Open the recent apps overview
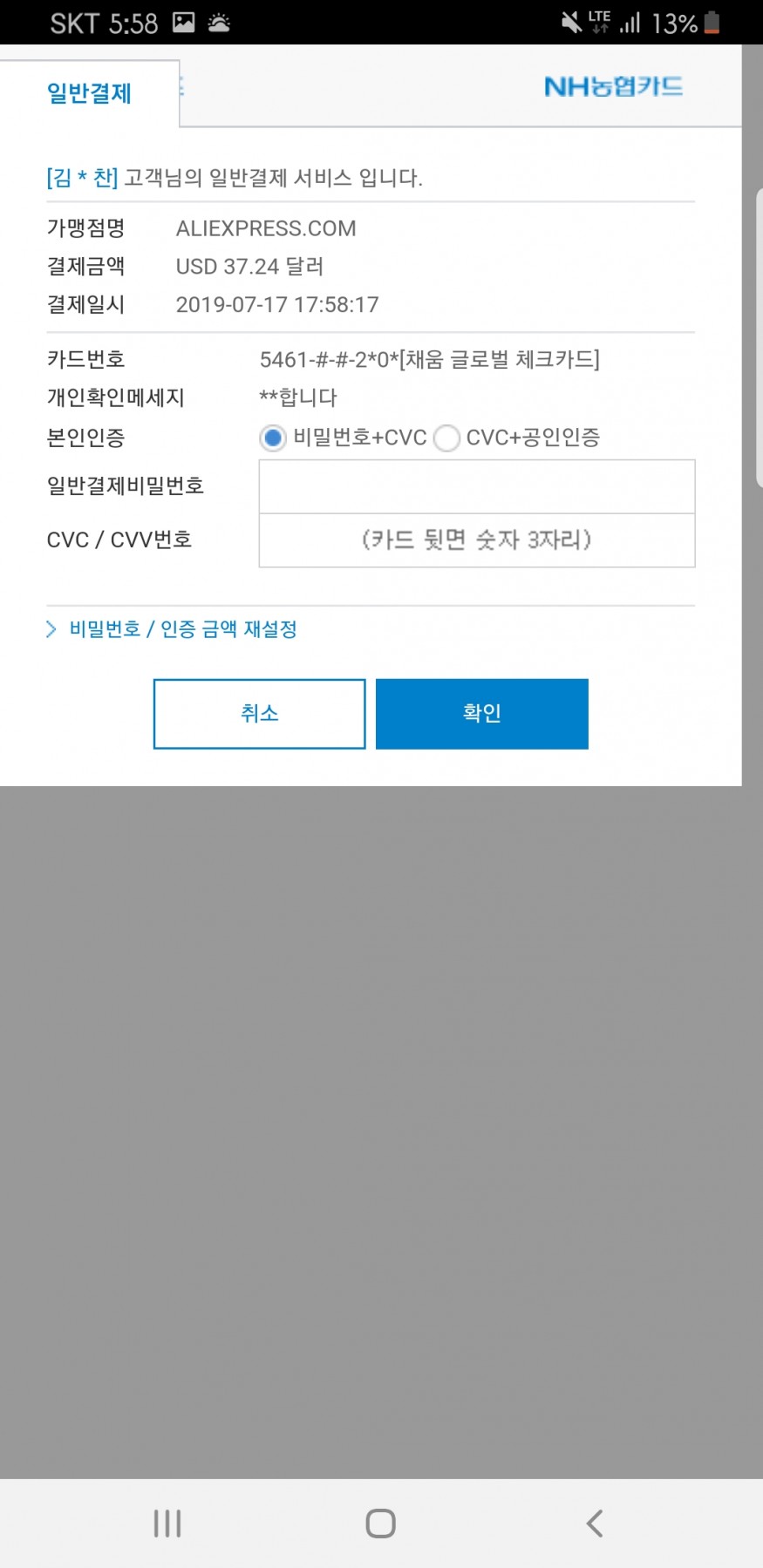763x1568 pixels. pyautogui.click(x=167, y=1523)
